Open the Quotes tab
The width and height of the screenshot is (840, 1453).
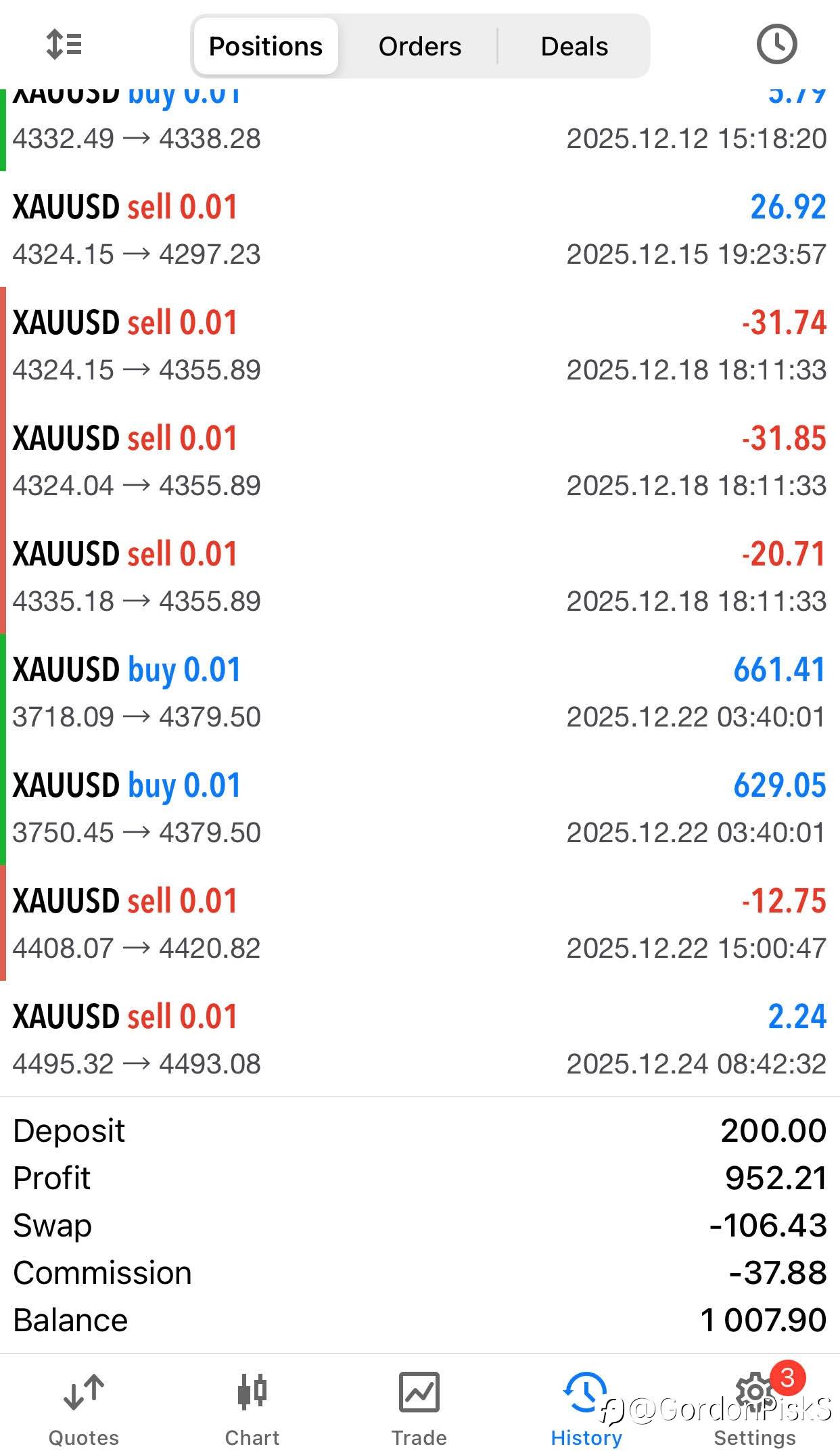pos(84,1408)
